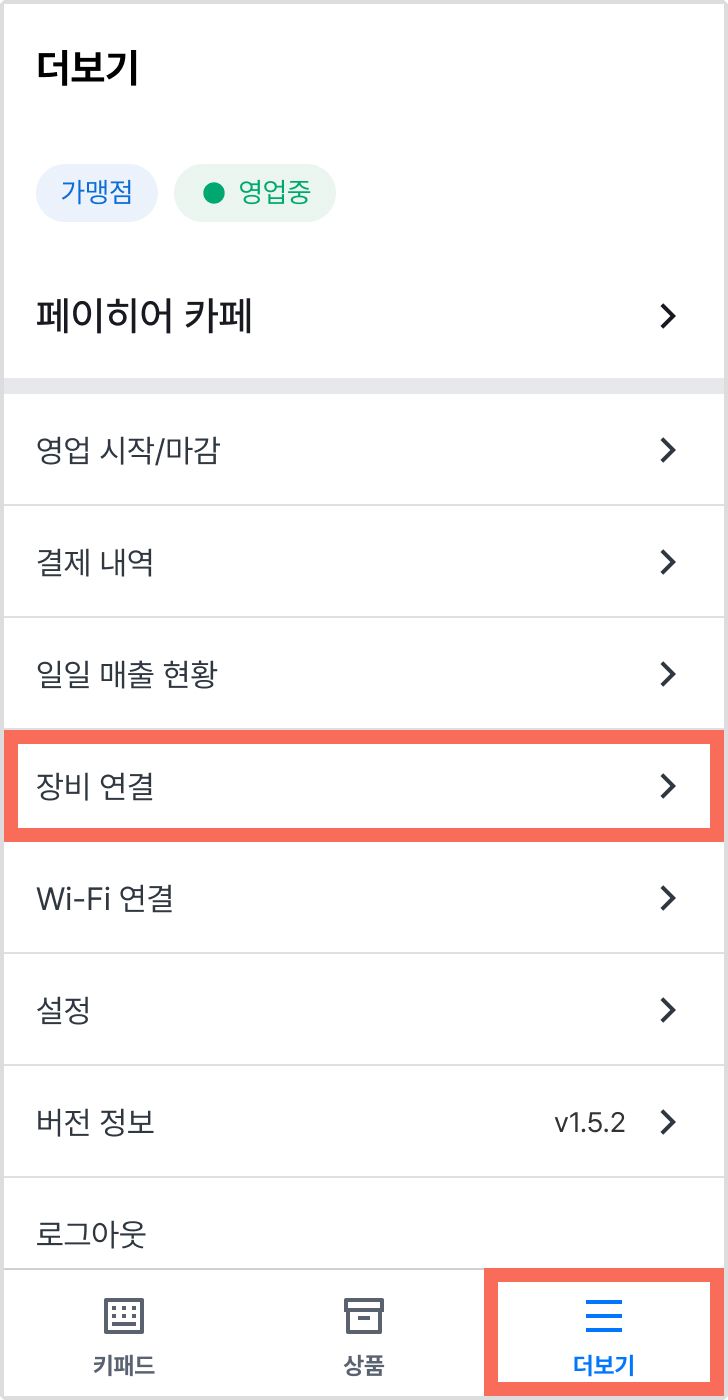This screenshot has height=1400, width=728.
Task: Open 장비 연결 device connection
Action: click(364, 786)
